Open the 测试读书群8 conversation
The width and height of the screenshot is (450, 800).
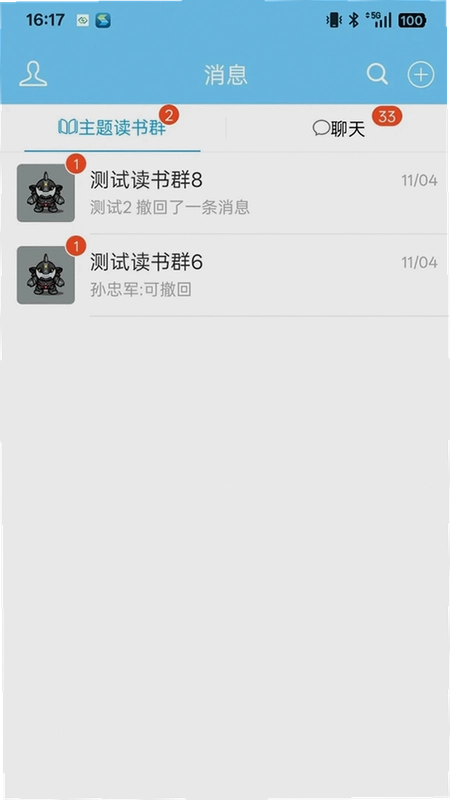[x=225, y=193]
